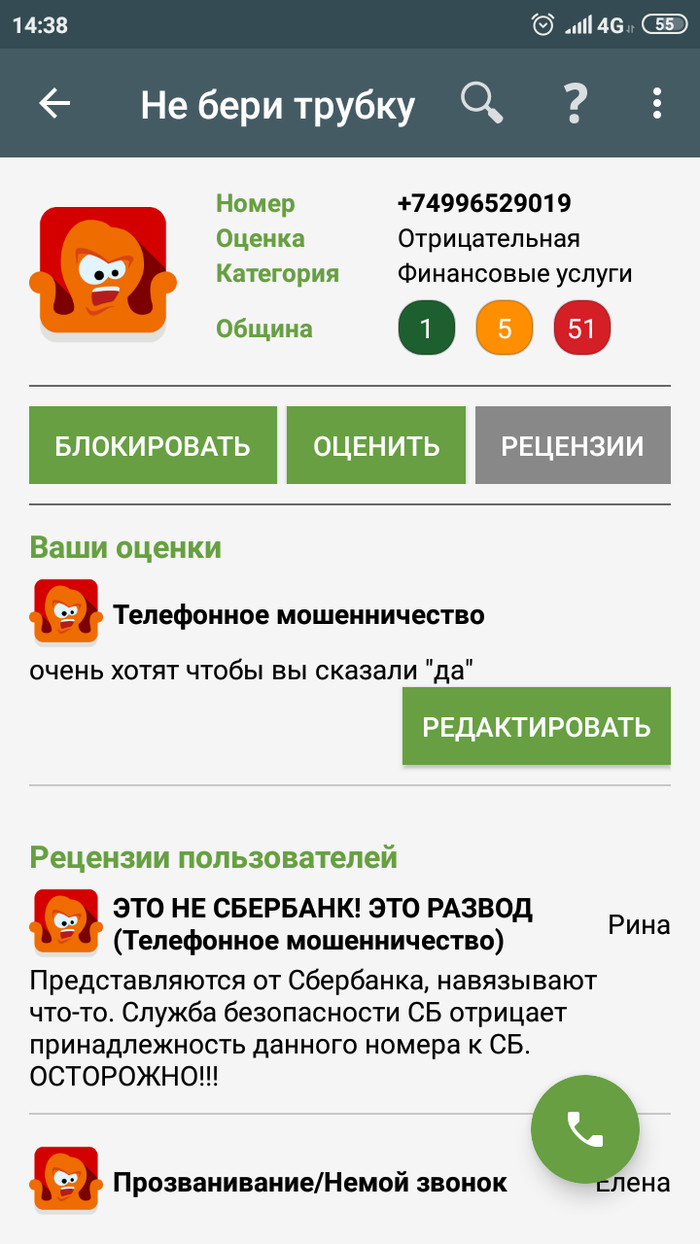Image resolution: width=700 pixels, height=1244 pixels.
Task: Go back using the arrow icon
Action: pos(55,104)
